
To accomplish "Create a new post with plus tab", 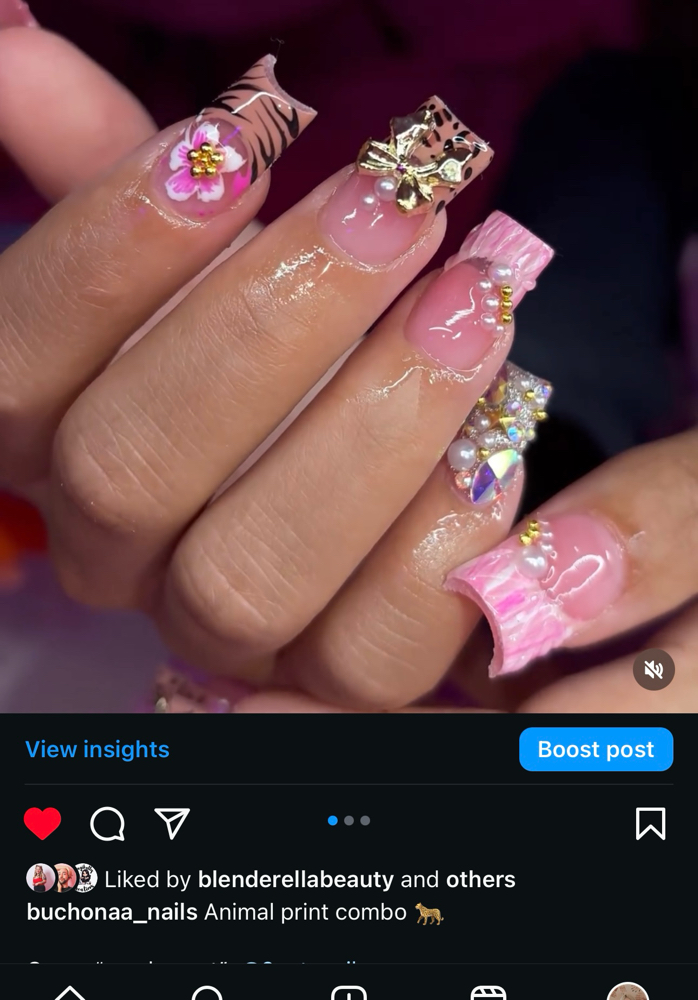I will (348, 993).
